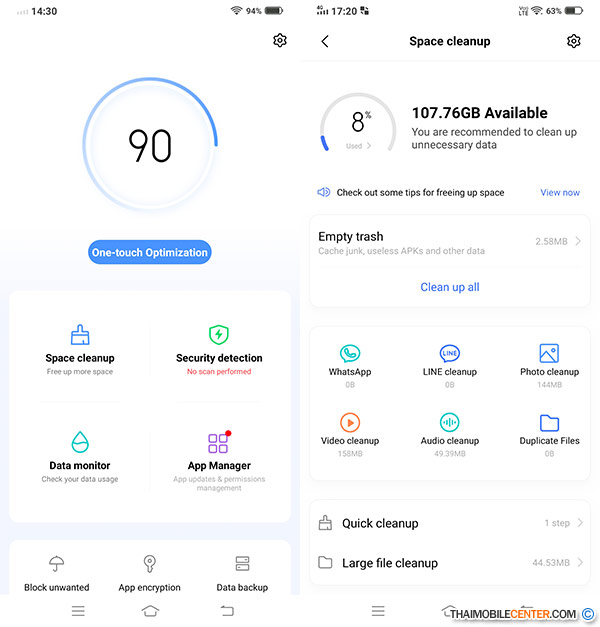The width and height of the screenshot is (600, 627).
Task: Open the Space cleanup tile
Action: pos(80,348)
